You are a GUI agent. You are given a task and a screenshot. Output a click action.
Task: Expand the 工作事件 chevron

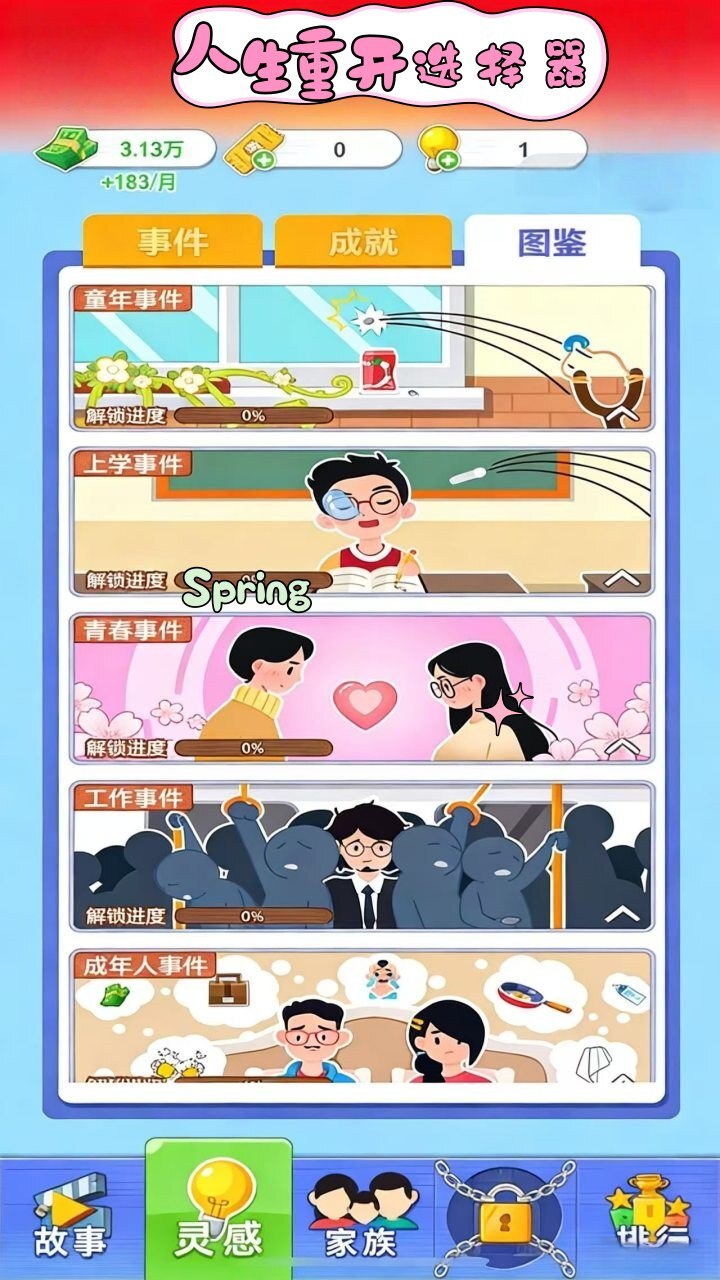pyautogui.click(x=622, y=912)
